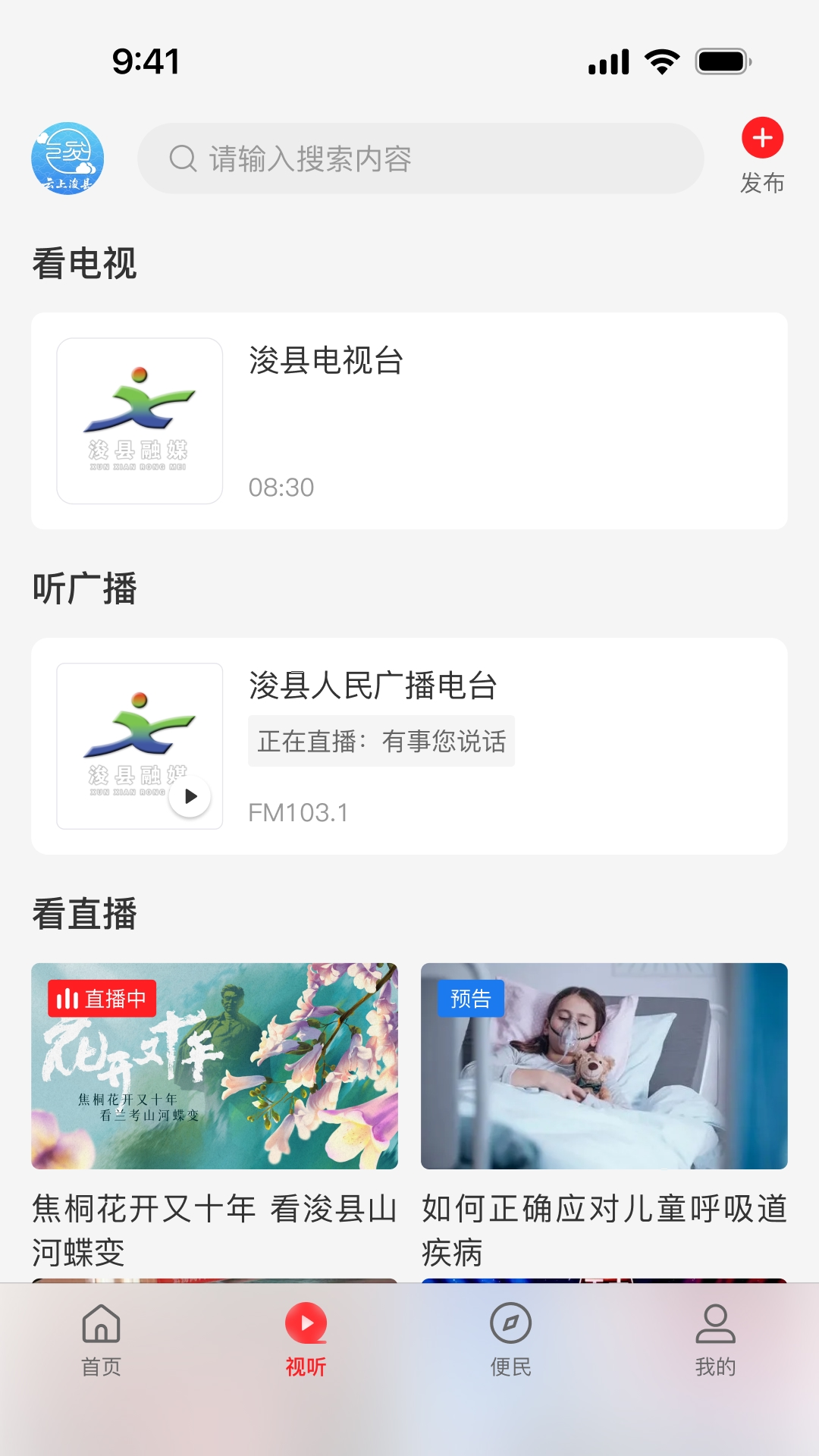Open the 我的 profile tab
819x1456 pixels.
point(715,1339)
